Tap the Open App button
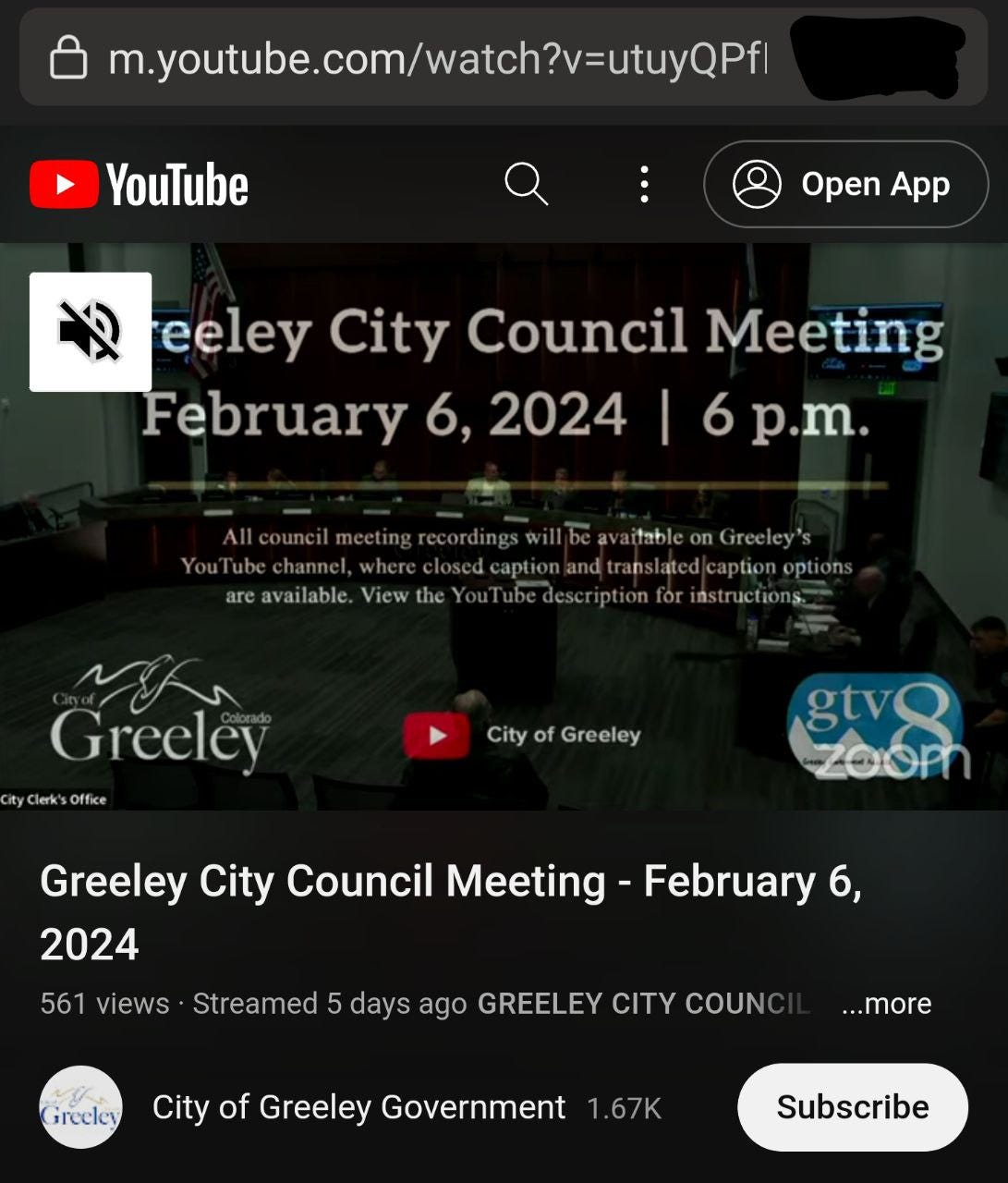 click(x=845, y=184)
